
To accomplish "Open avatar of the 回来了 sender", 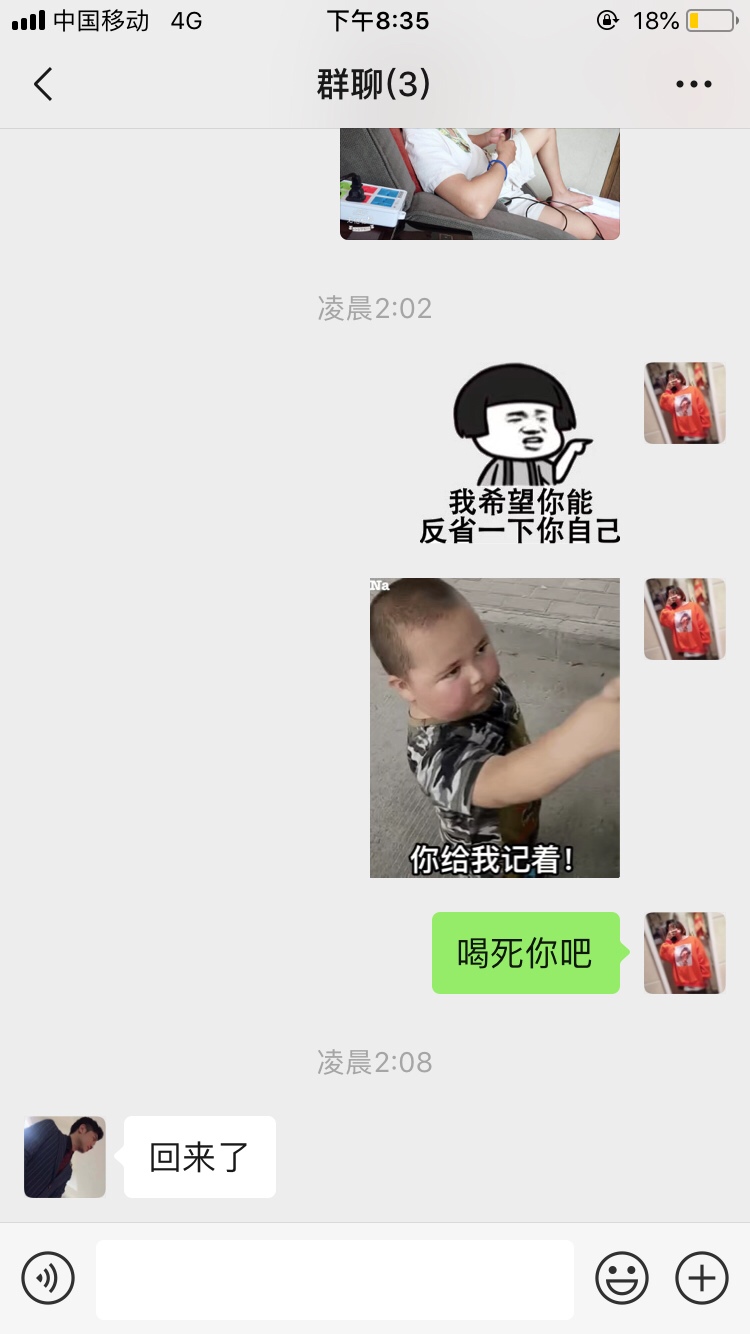I will 65,1157.
